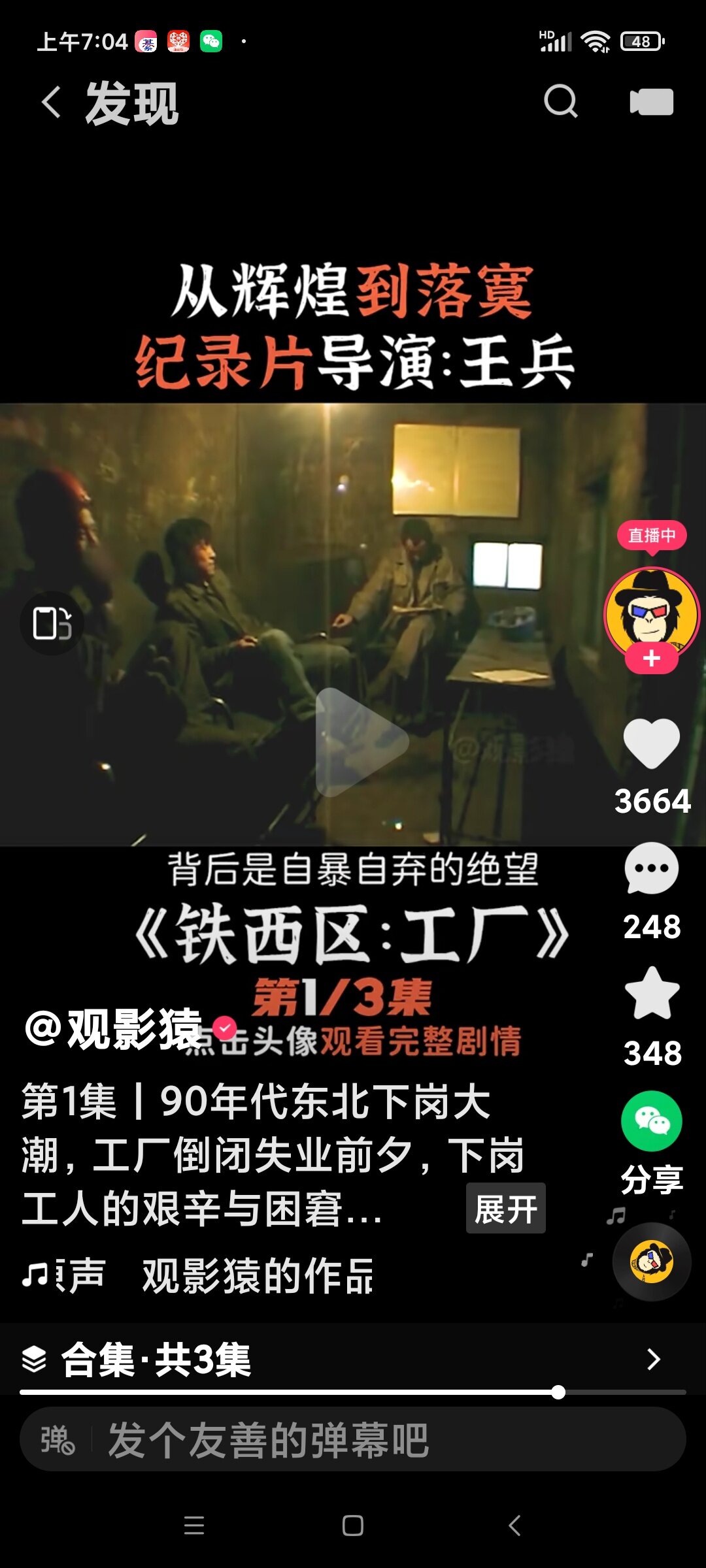
Task: Open the 合集·共3集 collection row
Action: [353, 1360]
